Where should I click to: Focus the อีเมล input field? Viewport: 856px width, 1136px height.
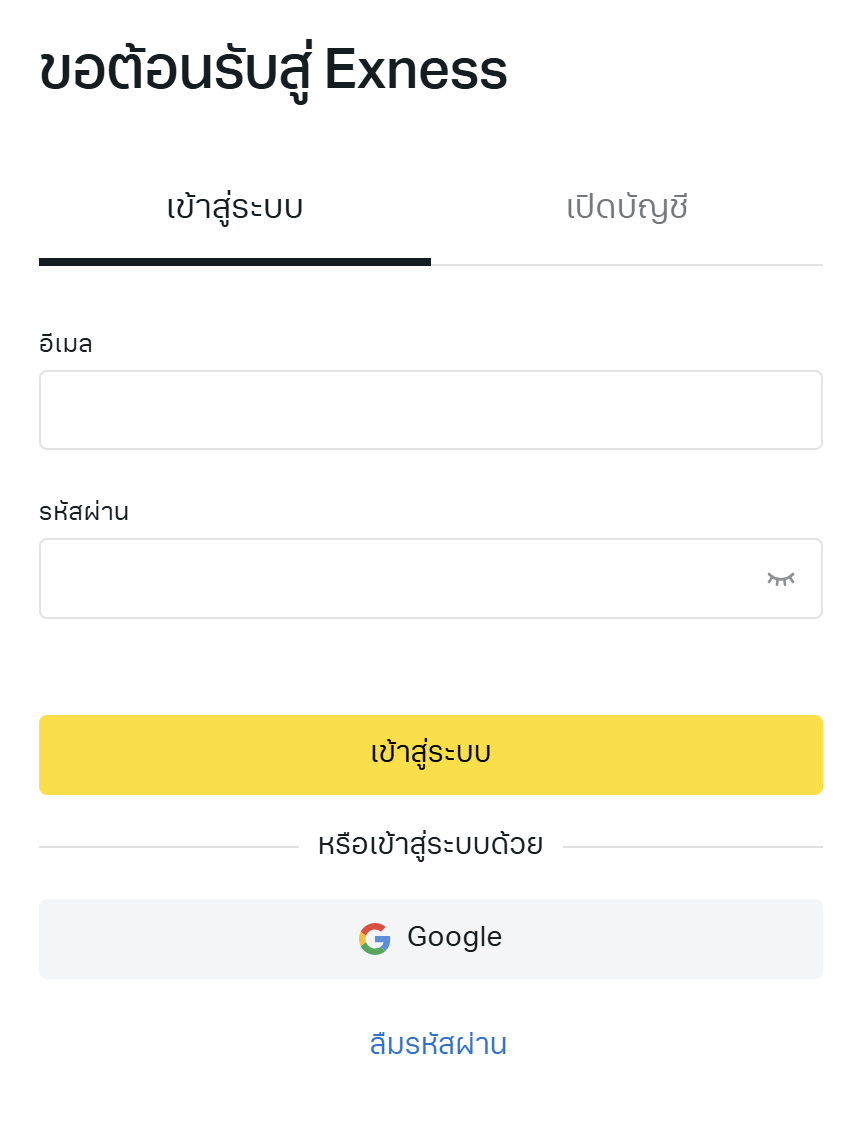pyautogui.click(x=430, y=410)
